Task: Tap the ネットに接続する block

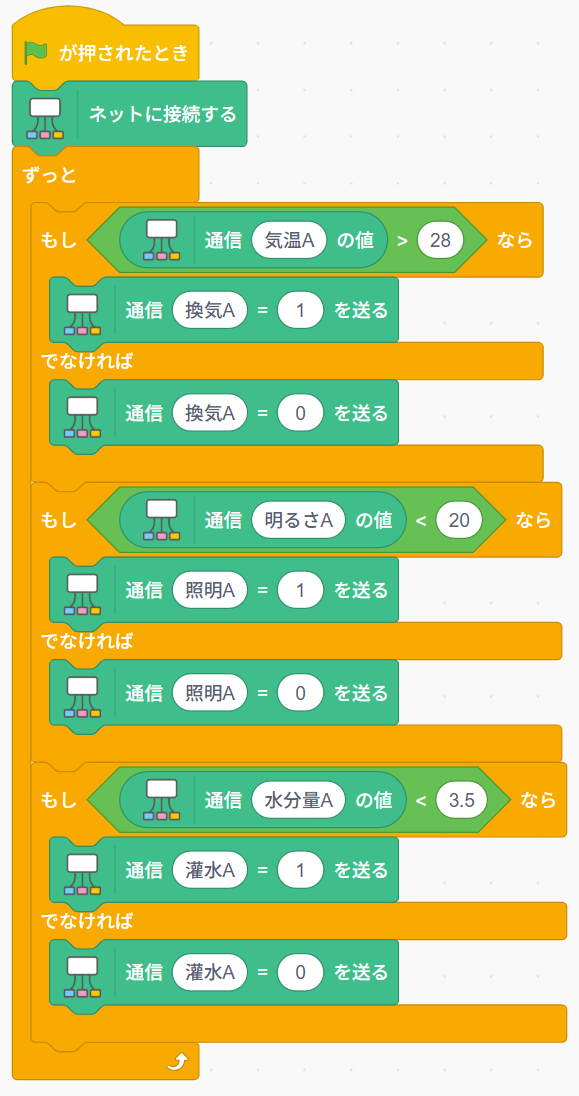Action: pyautogui.click(x=130, y=113)
